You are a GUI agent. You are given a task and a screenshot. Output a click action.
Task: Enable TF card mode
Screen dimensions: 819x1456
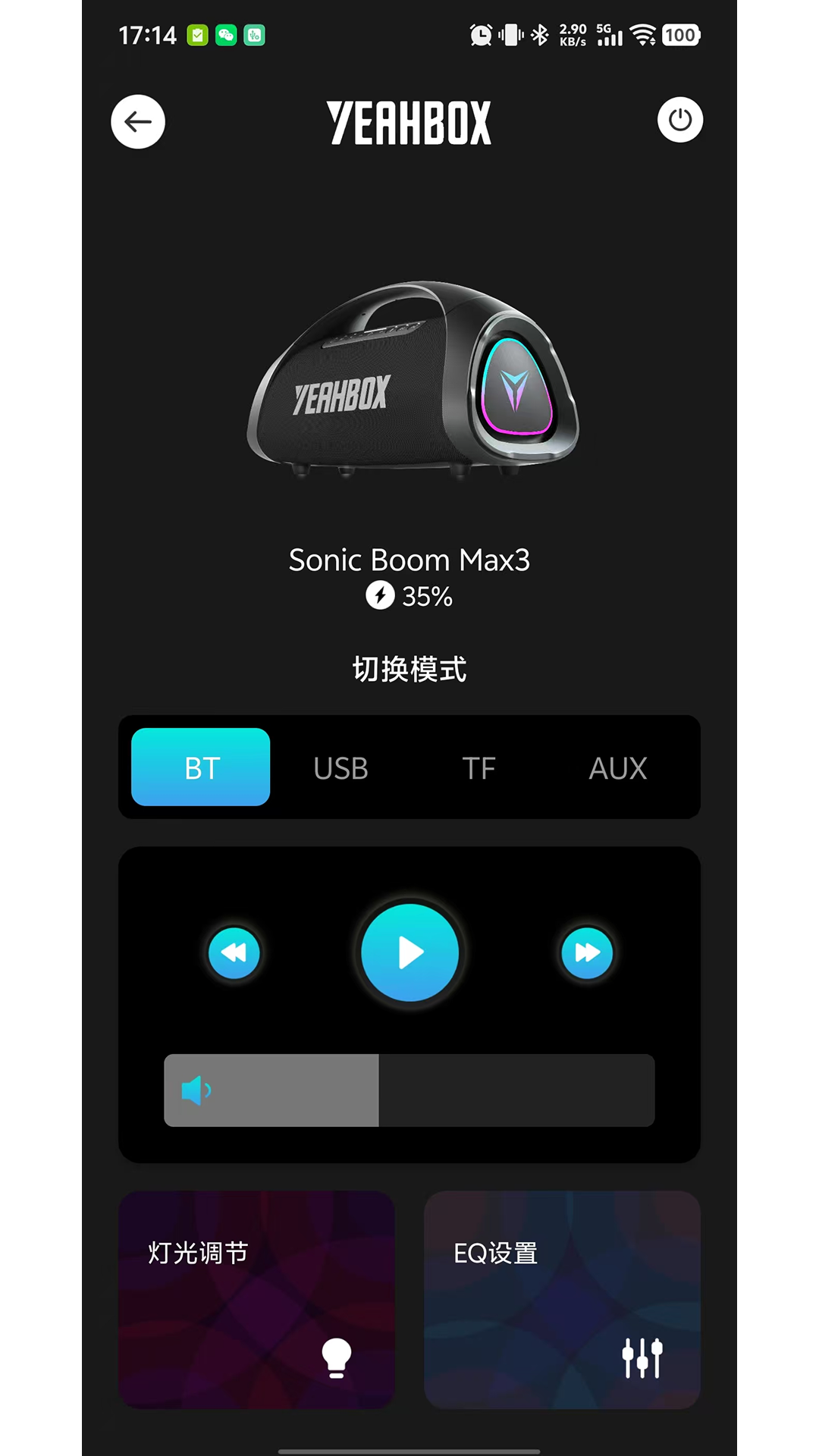coord(479,767)
